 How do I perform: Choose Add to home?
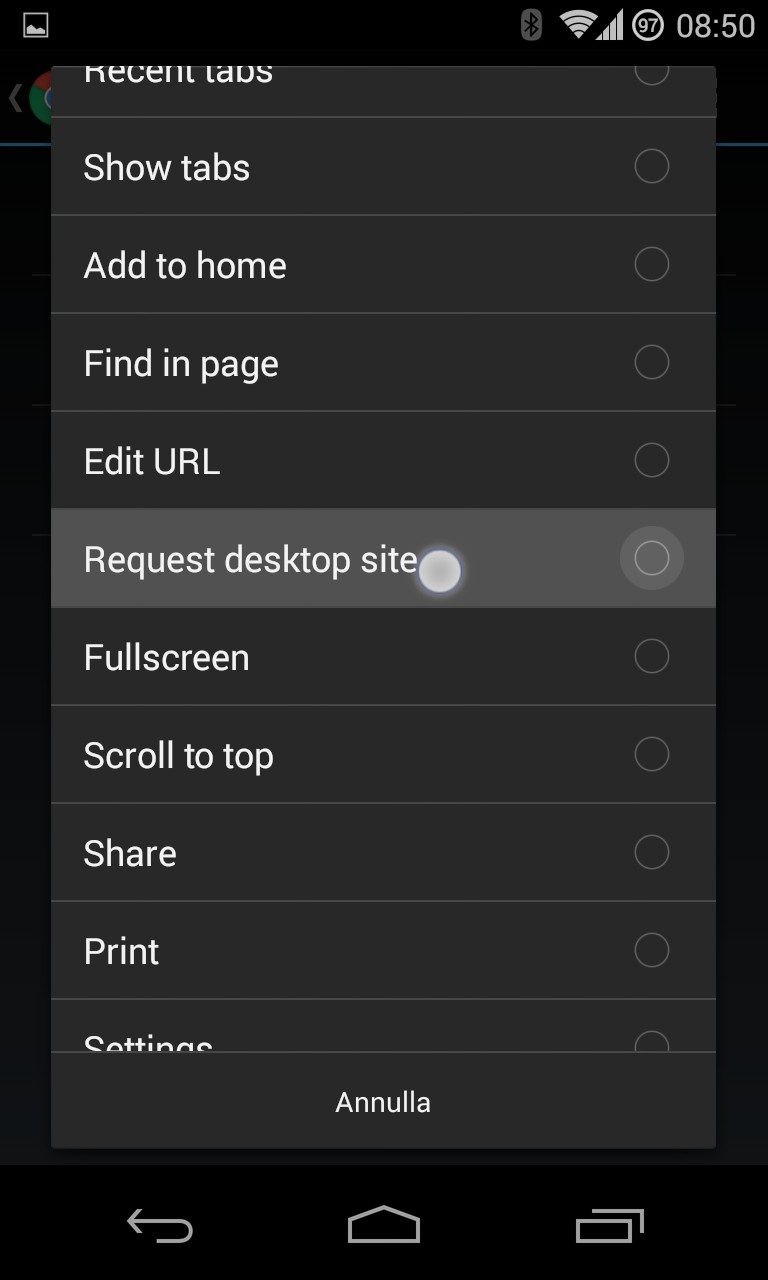point(383,265)
